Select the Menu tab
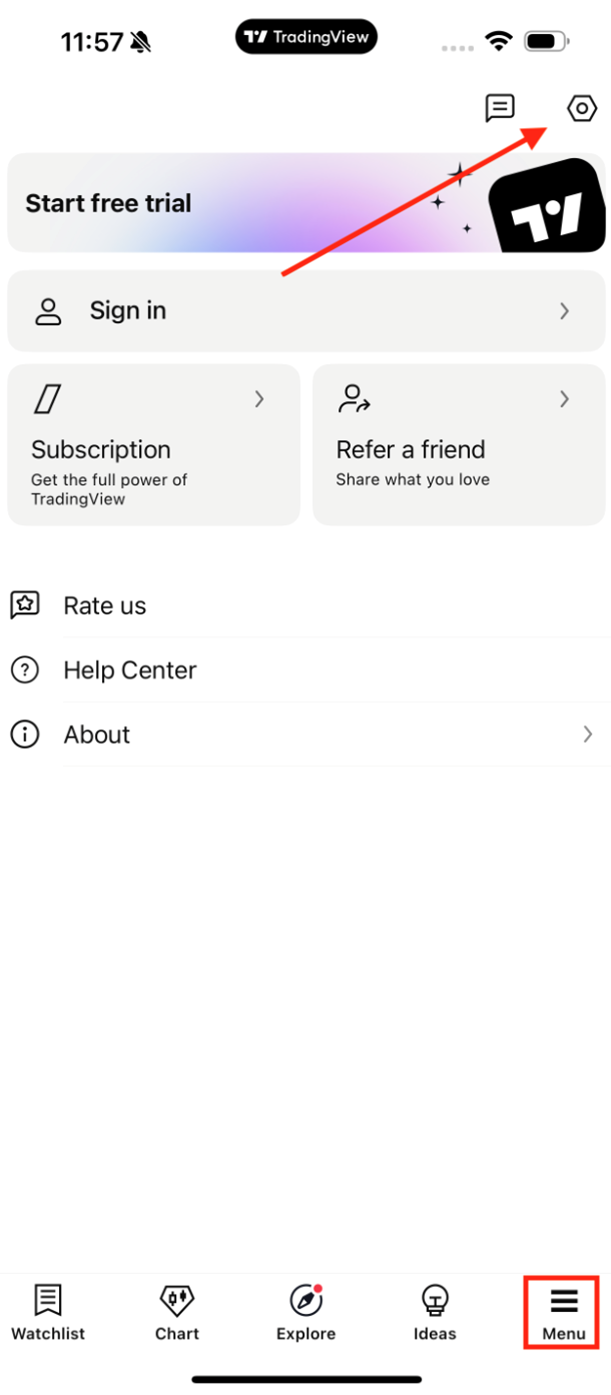The width and height of the screenshot is (611, 1395). [x=563, y=1312]
